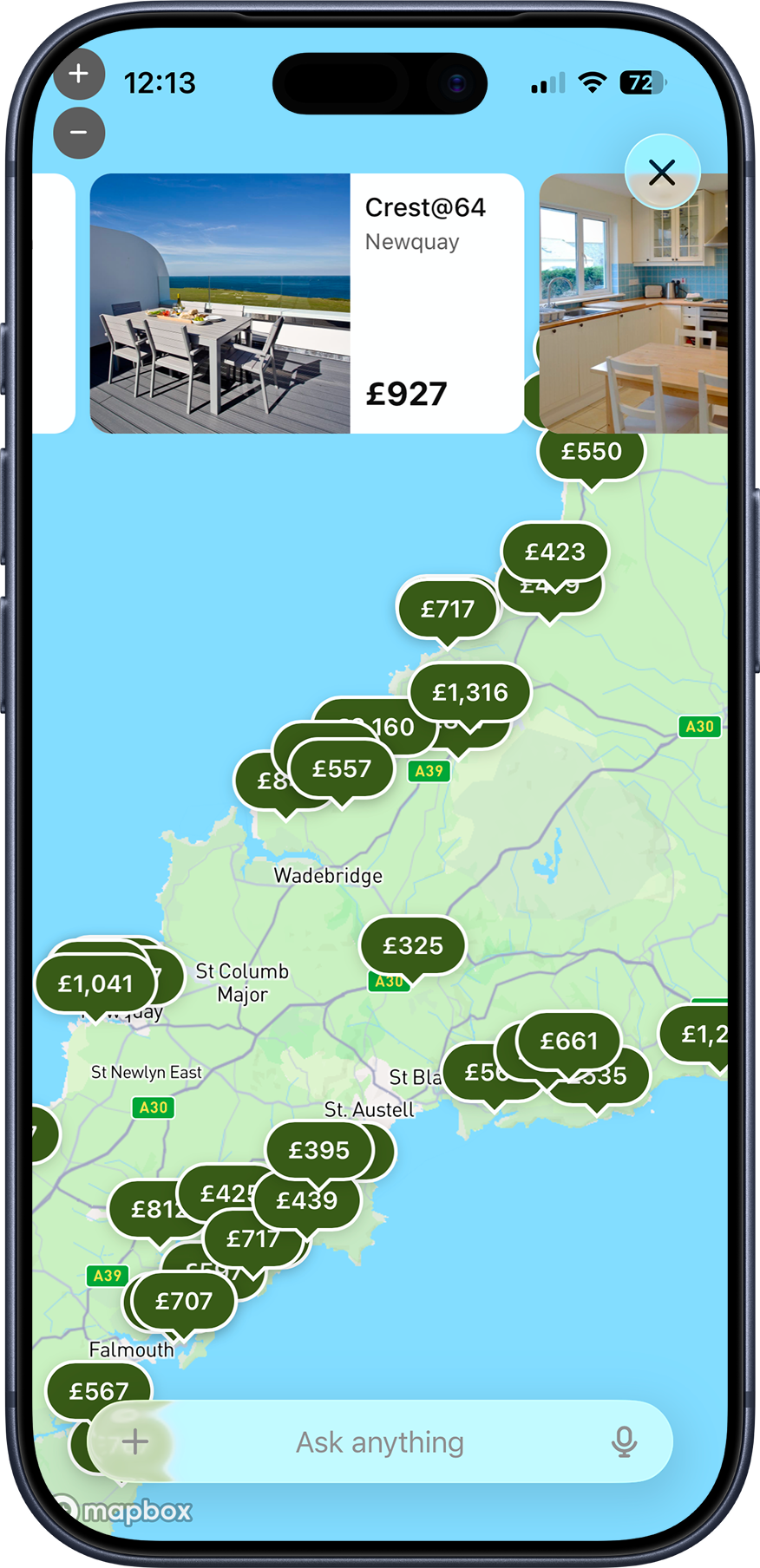This screenshot has height=1568, width=760.
Task: Open the Crest@64 Newquay listing card
Action: pyautogui.click(x=306, y=304)
